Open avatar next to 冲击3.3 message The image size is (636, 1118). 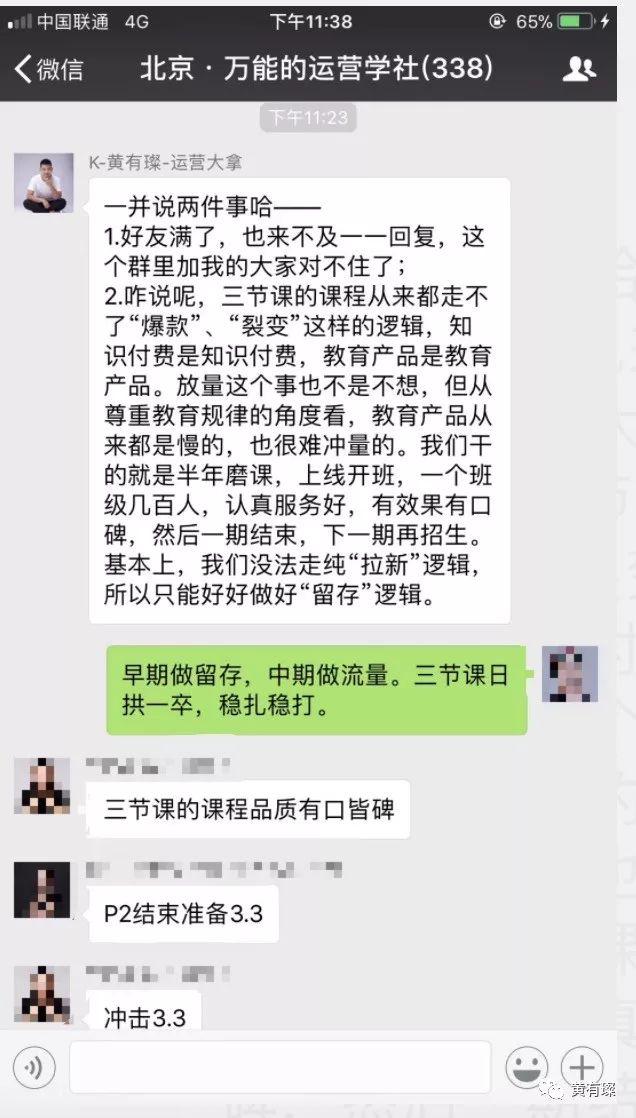[42, 994]
